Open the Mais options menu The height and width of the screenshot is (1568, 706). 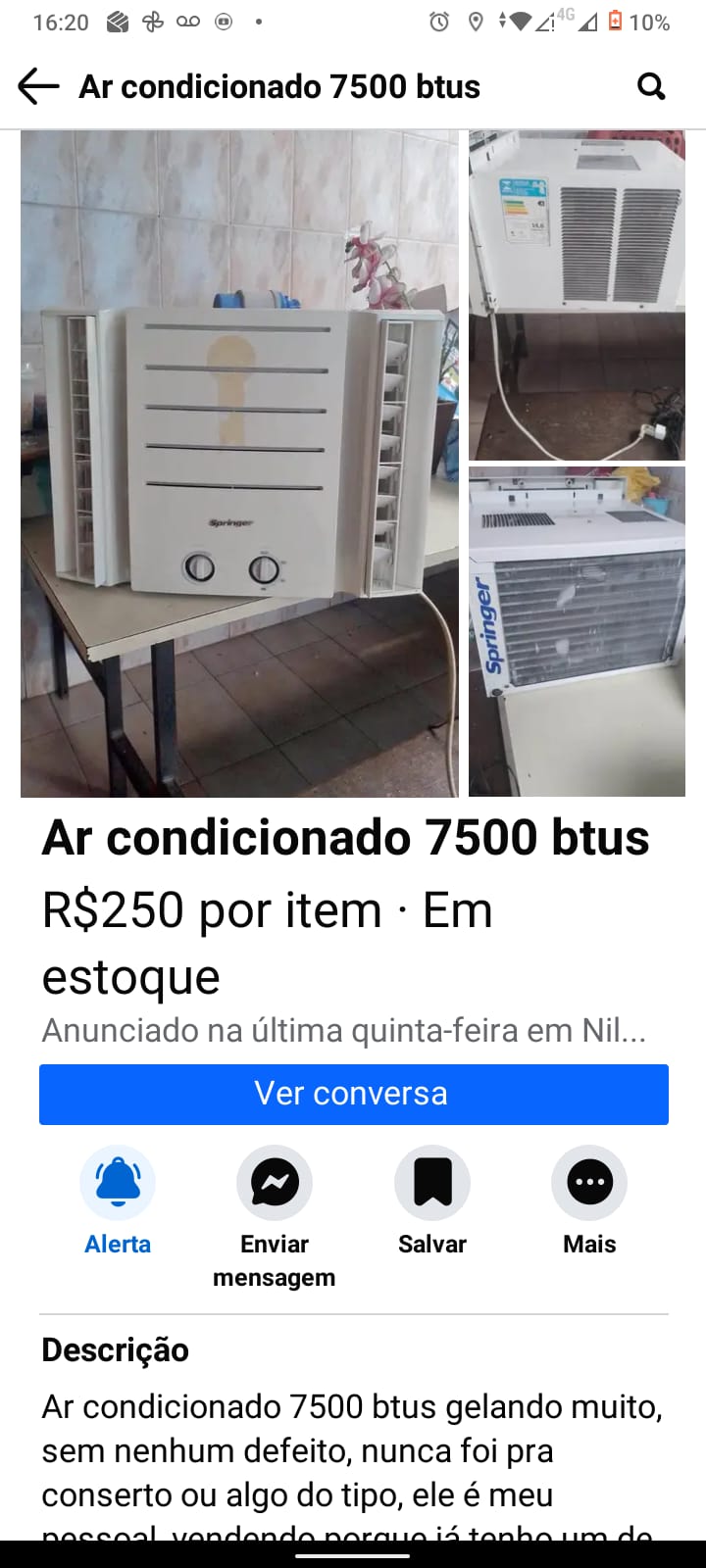pyautogui.click(x=589, y=1182)
